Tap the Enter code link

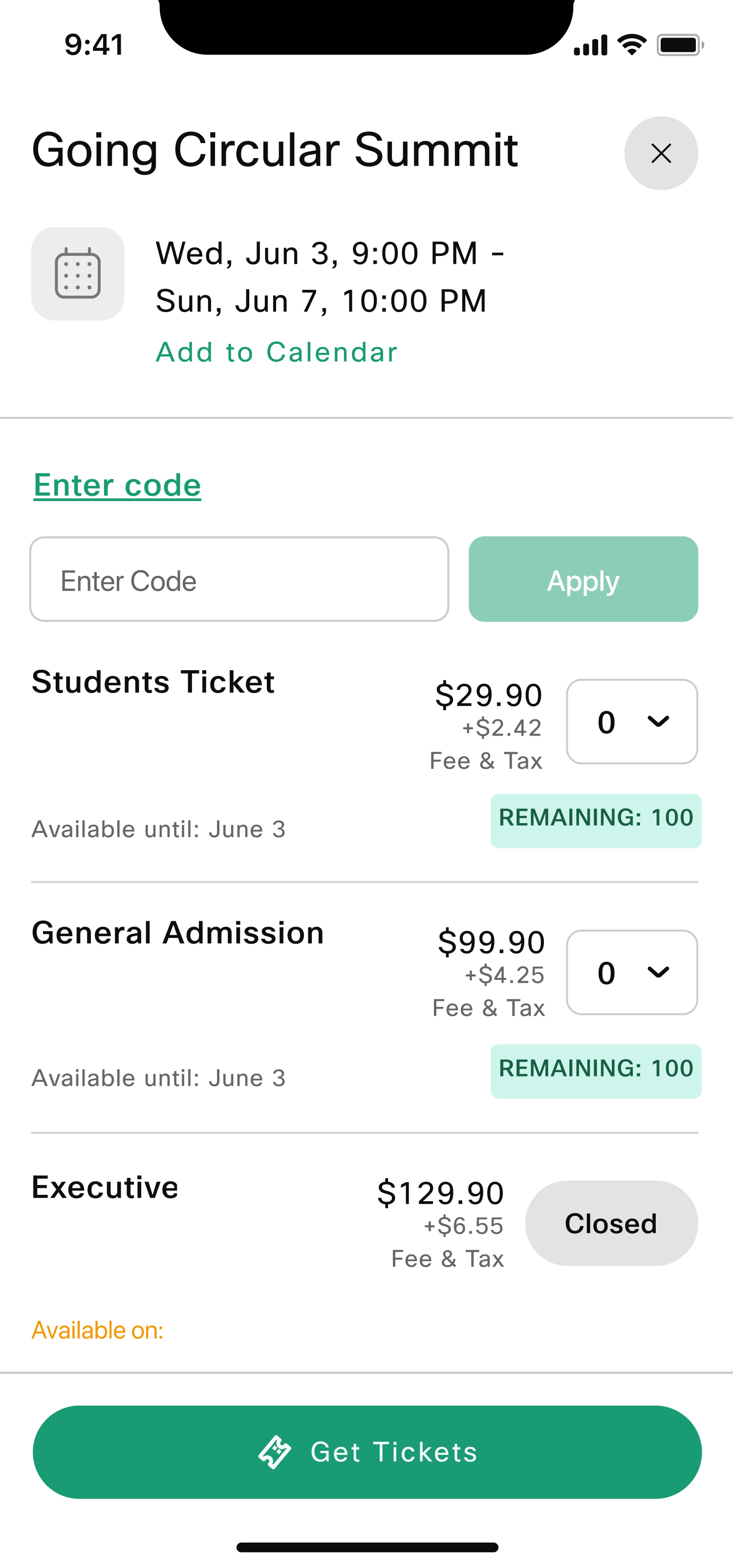(117, 486)
